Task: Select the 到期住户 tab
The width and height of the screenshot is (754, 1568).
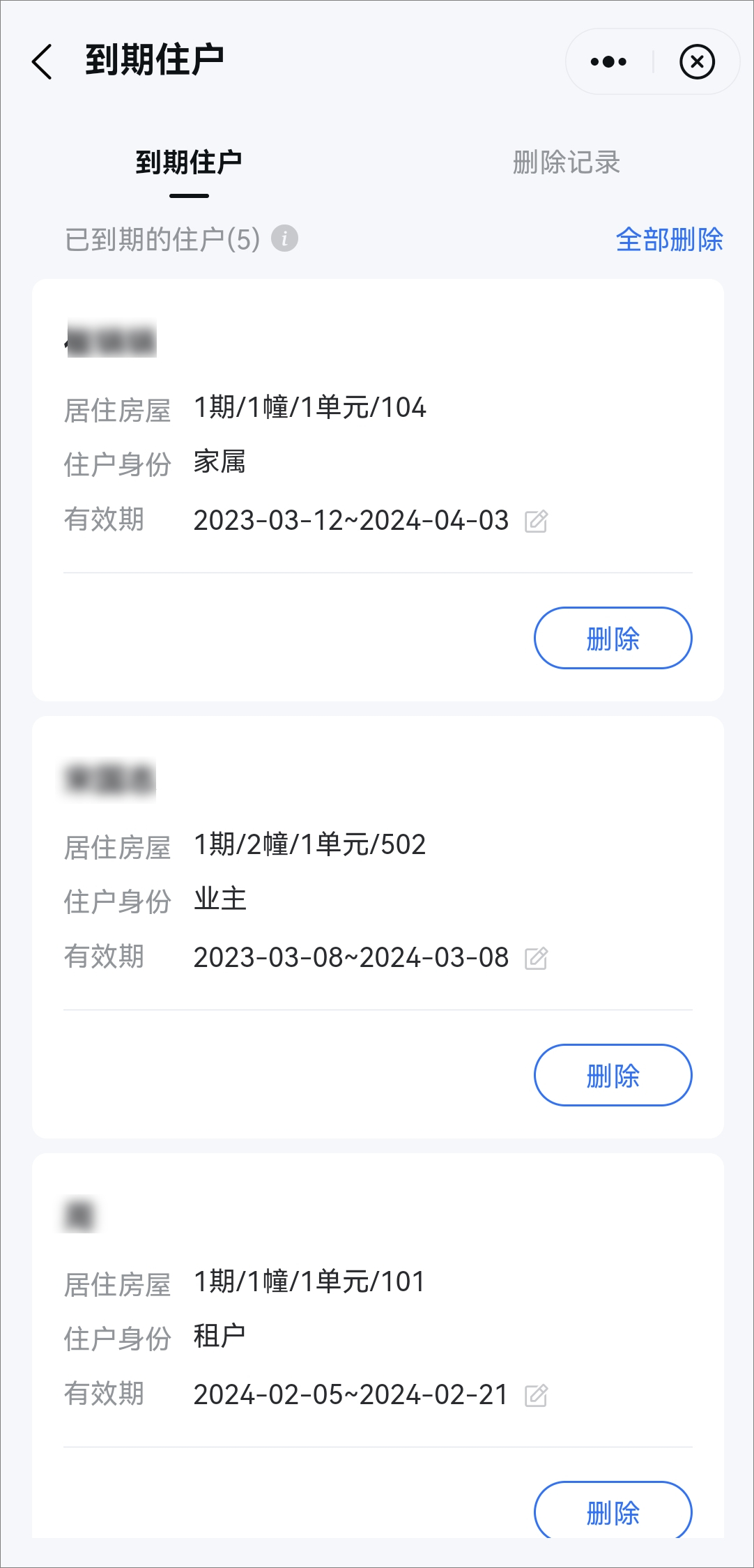Action: click(x=189, y=162)
